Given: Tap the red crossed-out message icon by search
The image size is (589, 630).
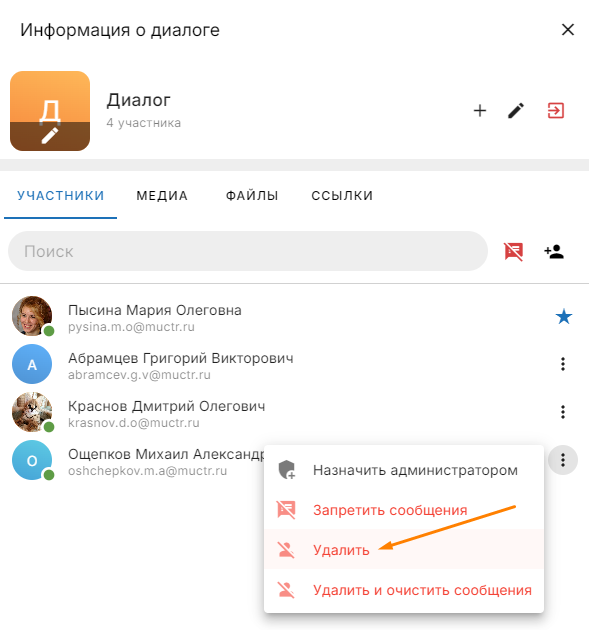Looking at the screenshot, I should [x=513, y=252].
